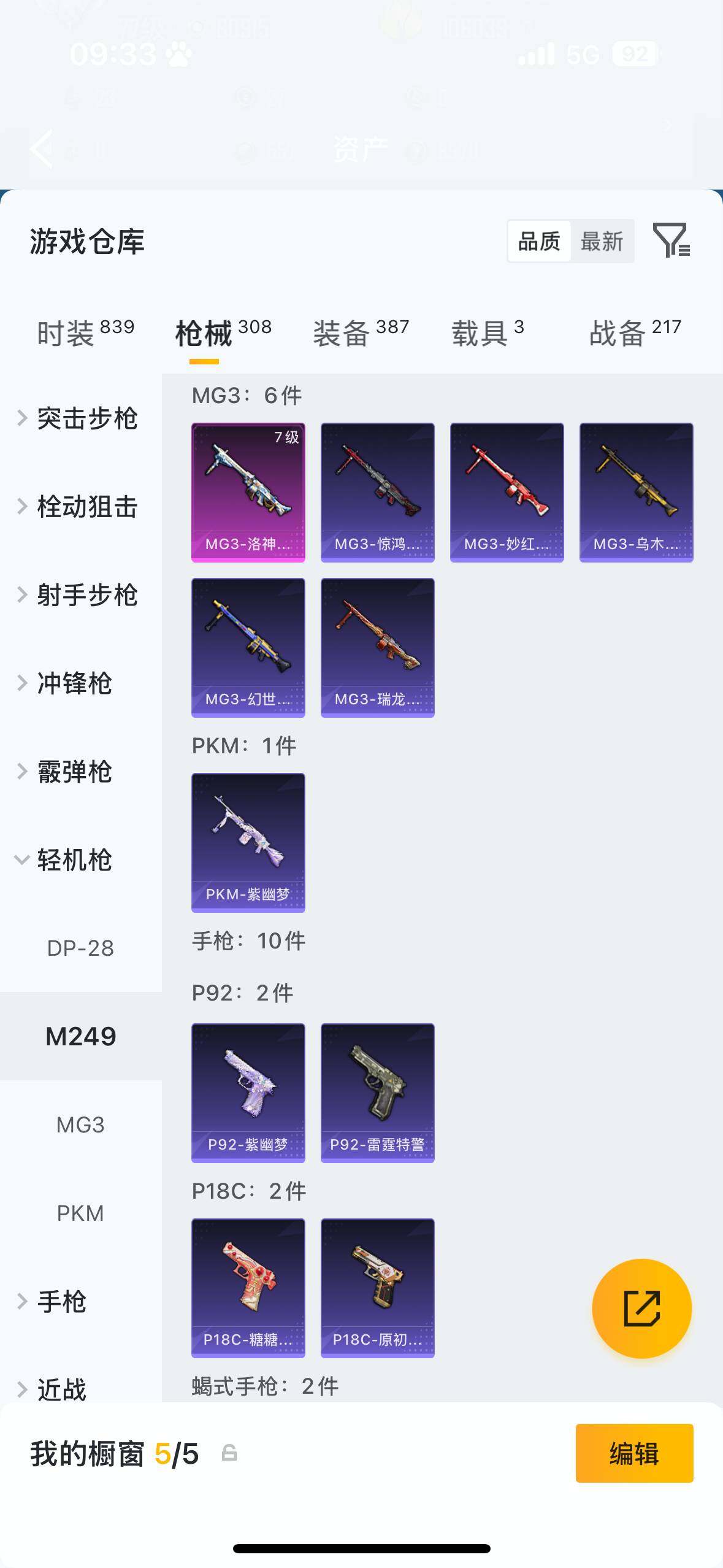The image size is (723, 1568).
Task: Tap the orange share floating button
Action: [x=641, y=1309]
